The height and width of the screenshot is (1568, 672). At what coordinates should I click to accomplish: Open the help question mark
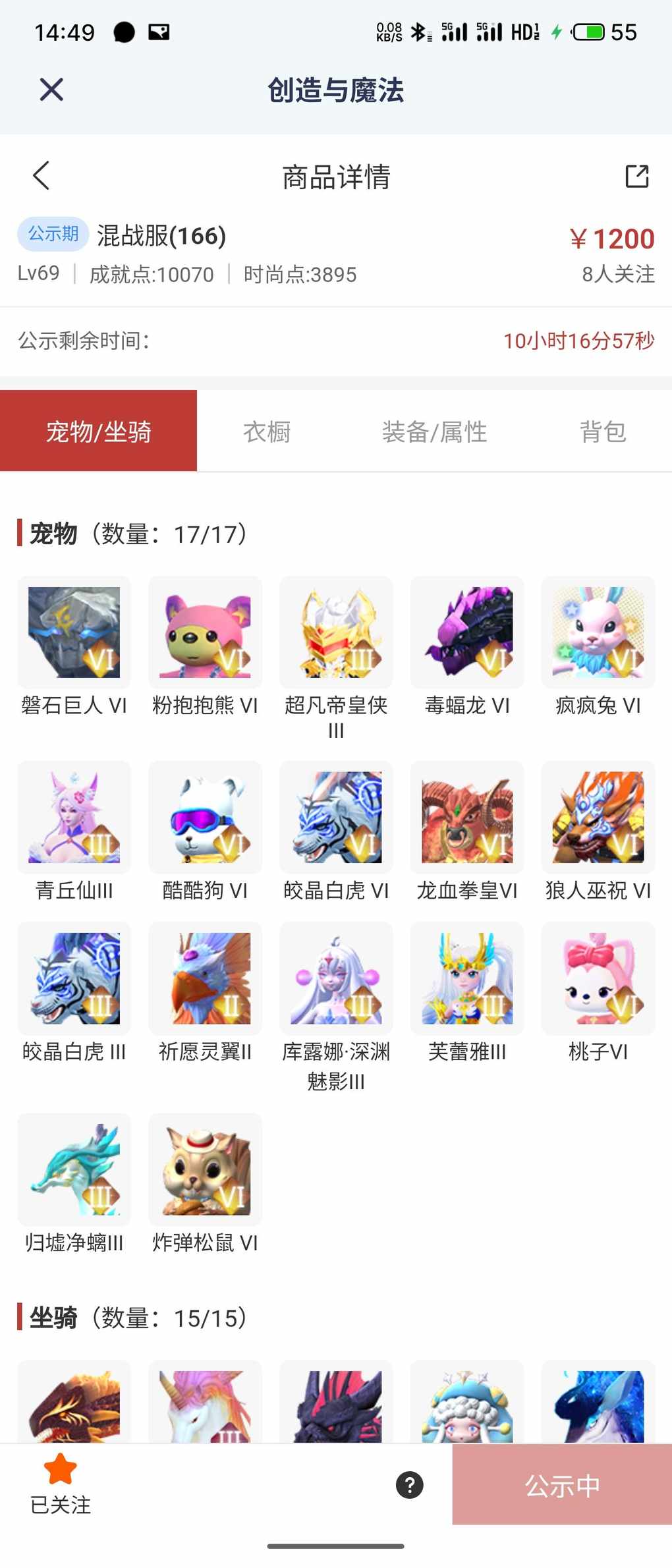pyautogui.click(x=409, y=1484)
